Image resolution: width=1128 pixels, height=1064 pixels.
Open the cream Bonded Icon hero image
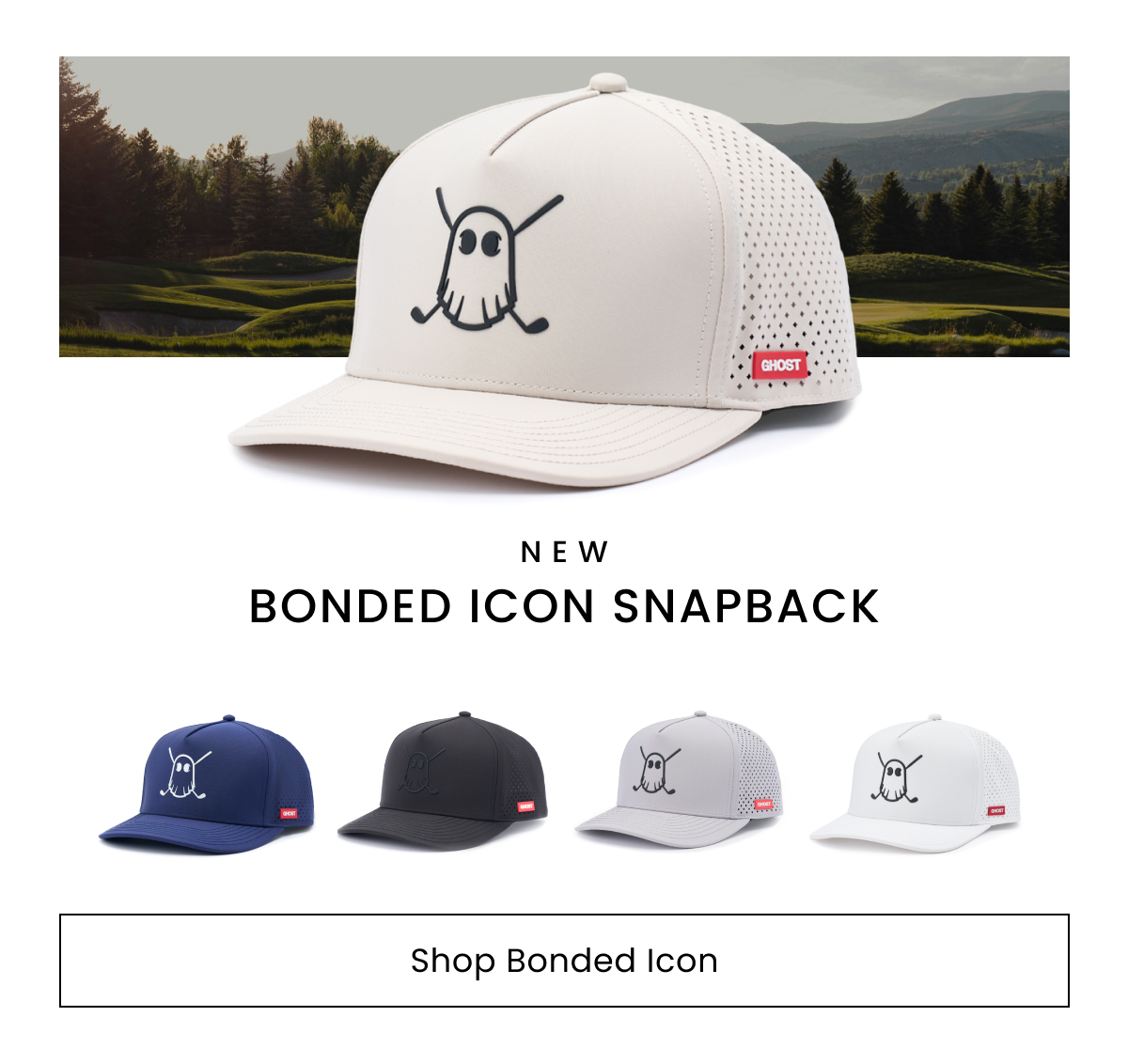(564, 273)
